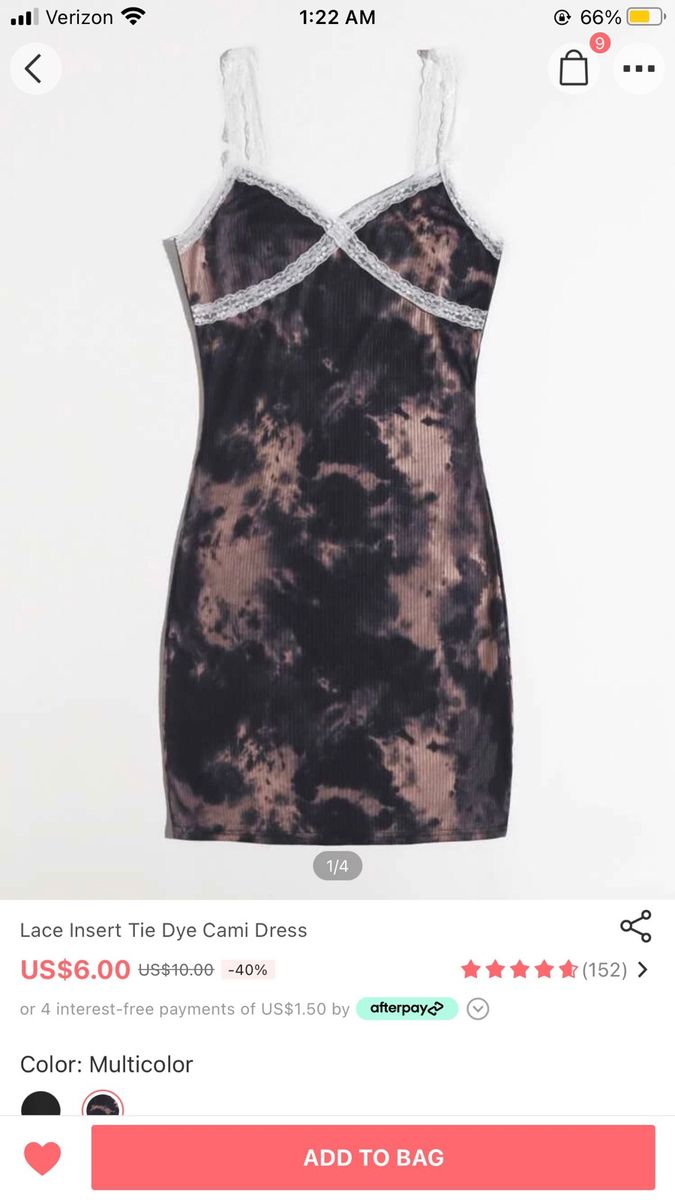Save the dress to wishlist with heart
The image size is (675, 1200).
[43, 1158]
